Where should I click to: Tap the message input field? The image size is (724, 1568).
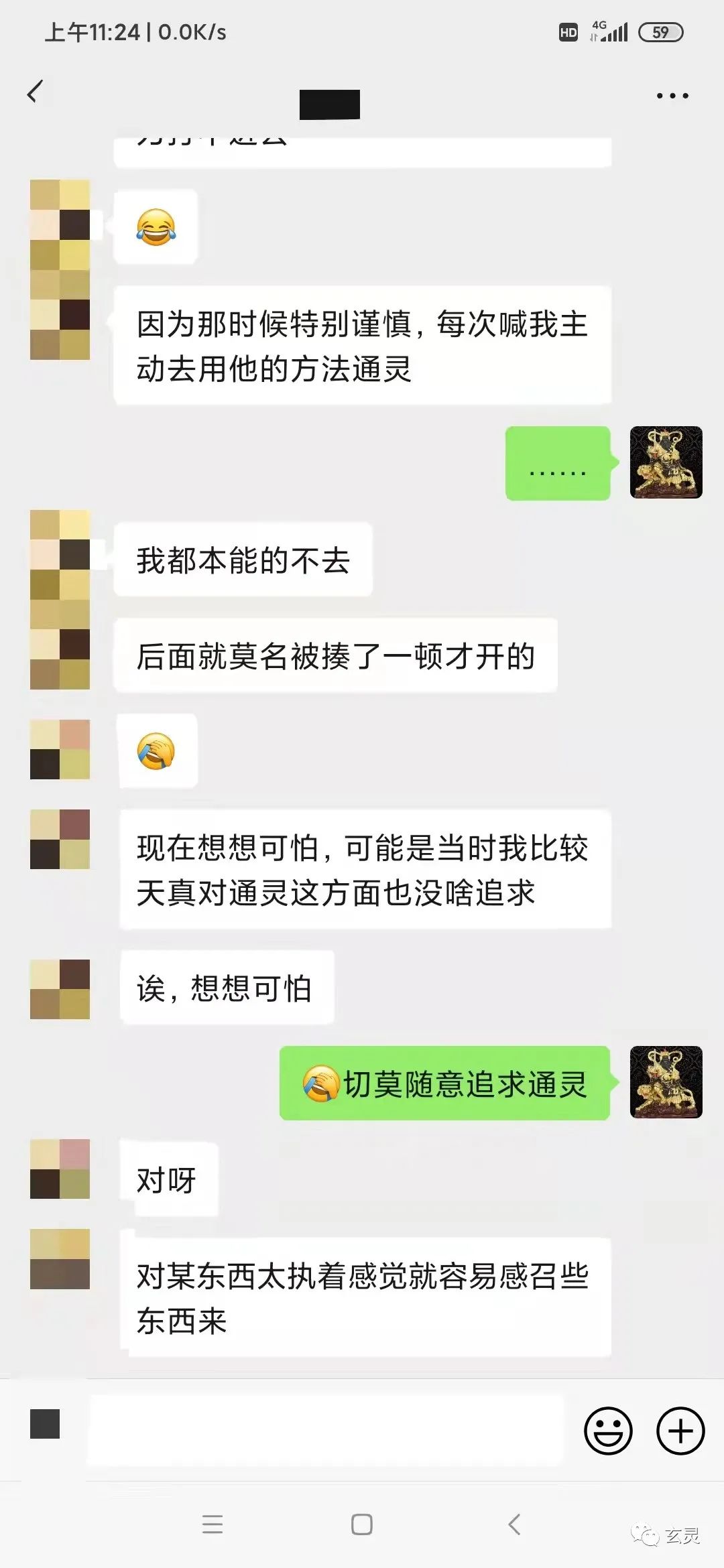[x=326, y=1431]
